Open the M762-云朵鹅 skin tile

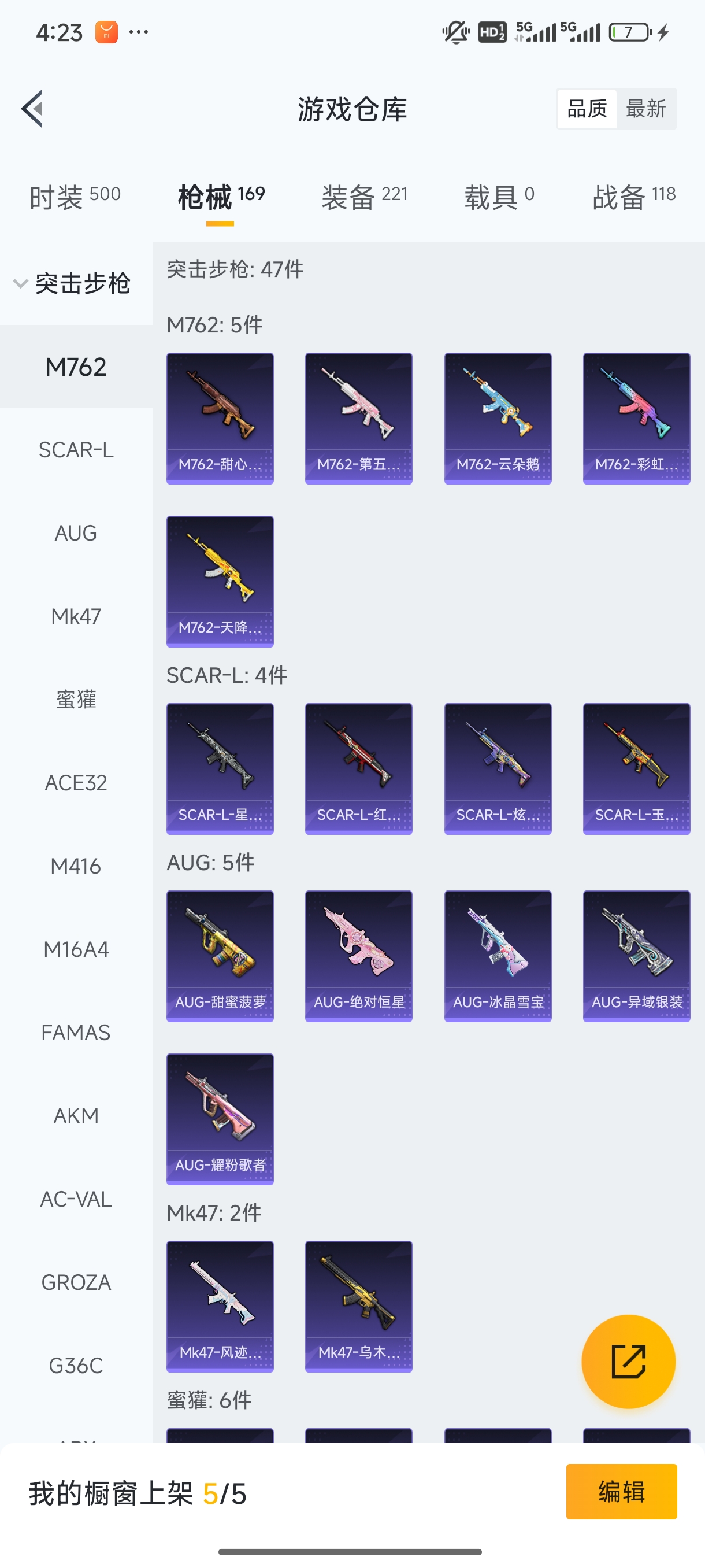point(498,418)
